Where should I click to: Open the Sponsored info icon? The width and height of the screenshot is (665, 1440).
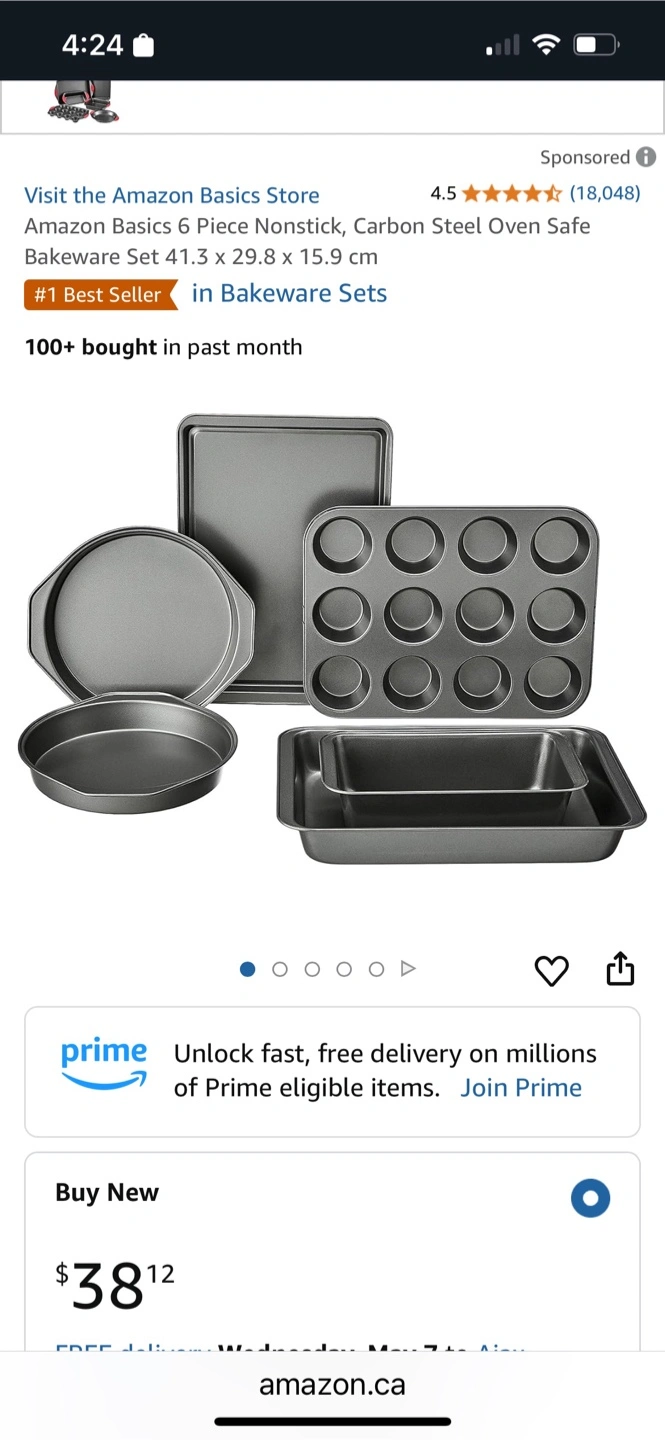click(647, 157)
